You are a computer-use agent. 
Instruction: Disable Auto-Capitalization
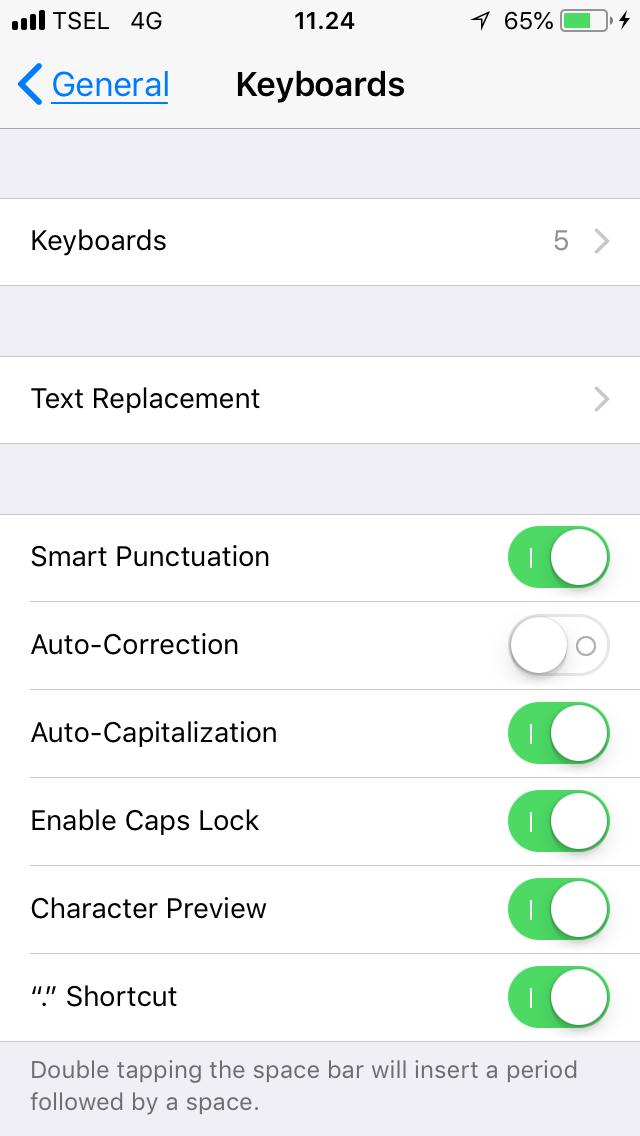click(x=558, y=733)
